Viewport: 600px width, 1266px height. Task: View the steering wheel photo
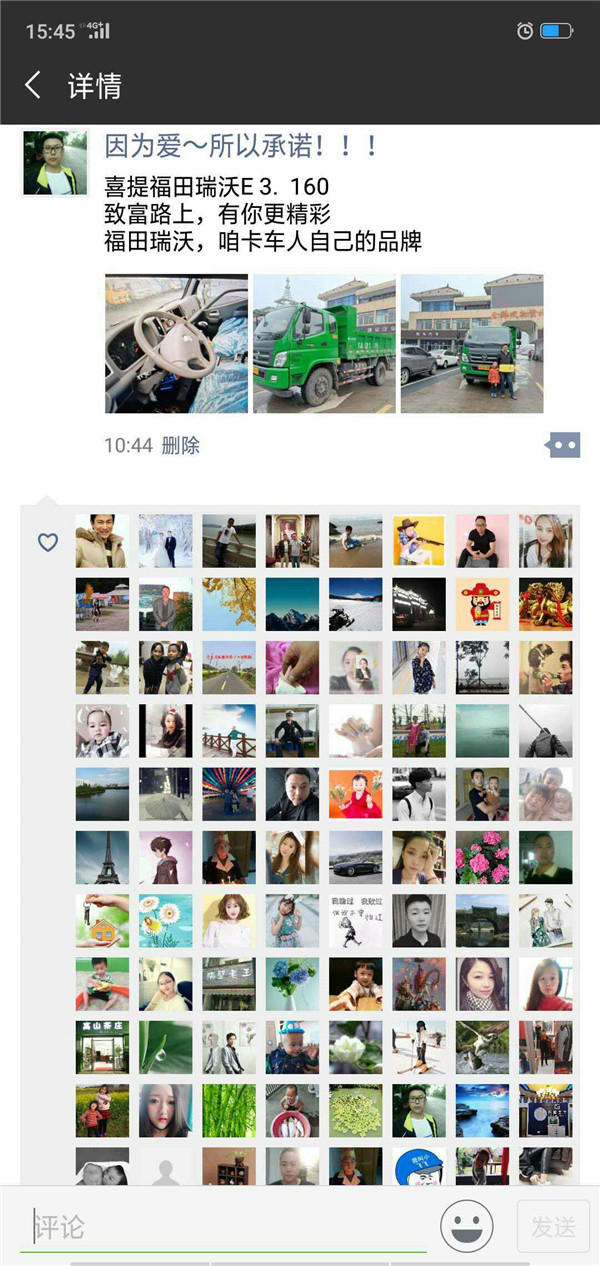[176, 343]
